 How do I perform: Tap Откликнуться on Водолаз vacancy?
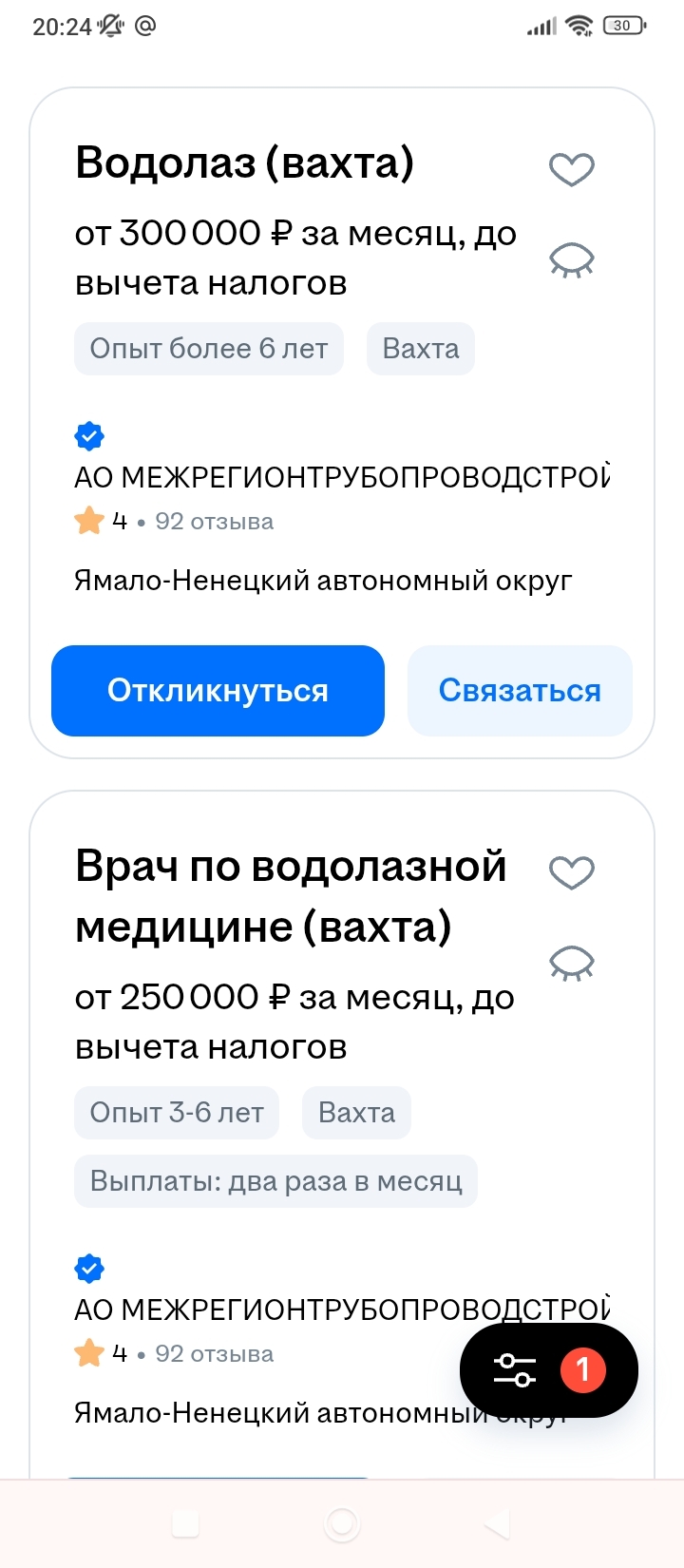[218, 691]
